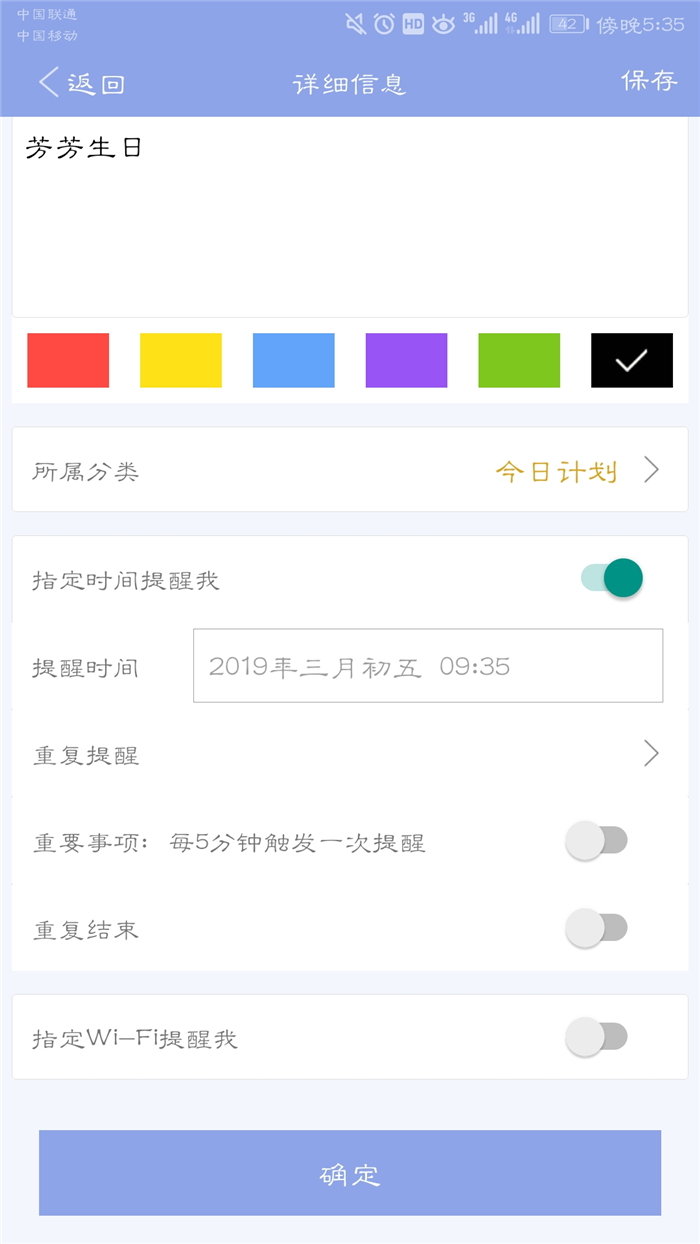The height and width of the screenshot is (1244, 700).
Task: Open 重复提醒 settings
Action: (x=350, y=754)
